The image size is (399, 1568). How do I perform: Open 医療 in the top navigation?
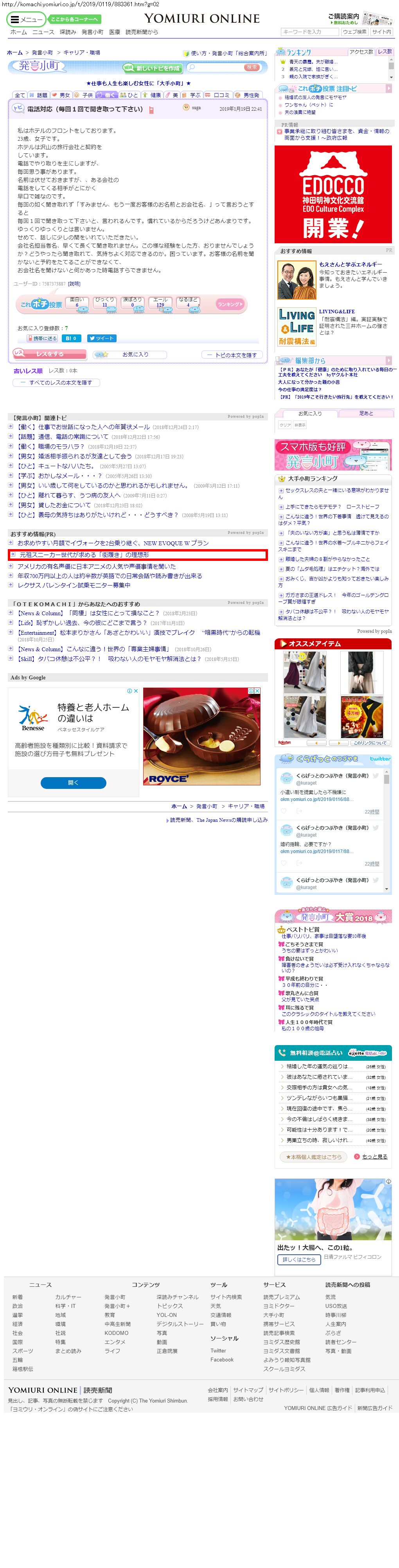(114, 32)
